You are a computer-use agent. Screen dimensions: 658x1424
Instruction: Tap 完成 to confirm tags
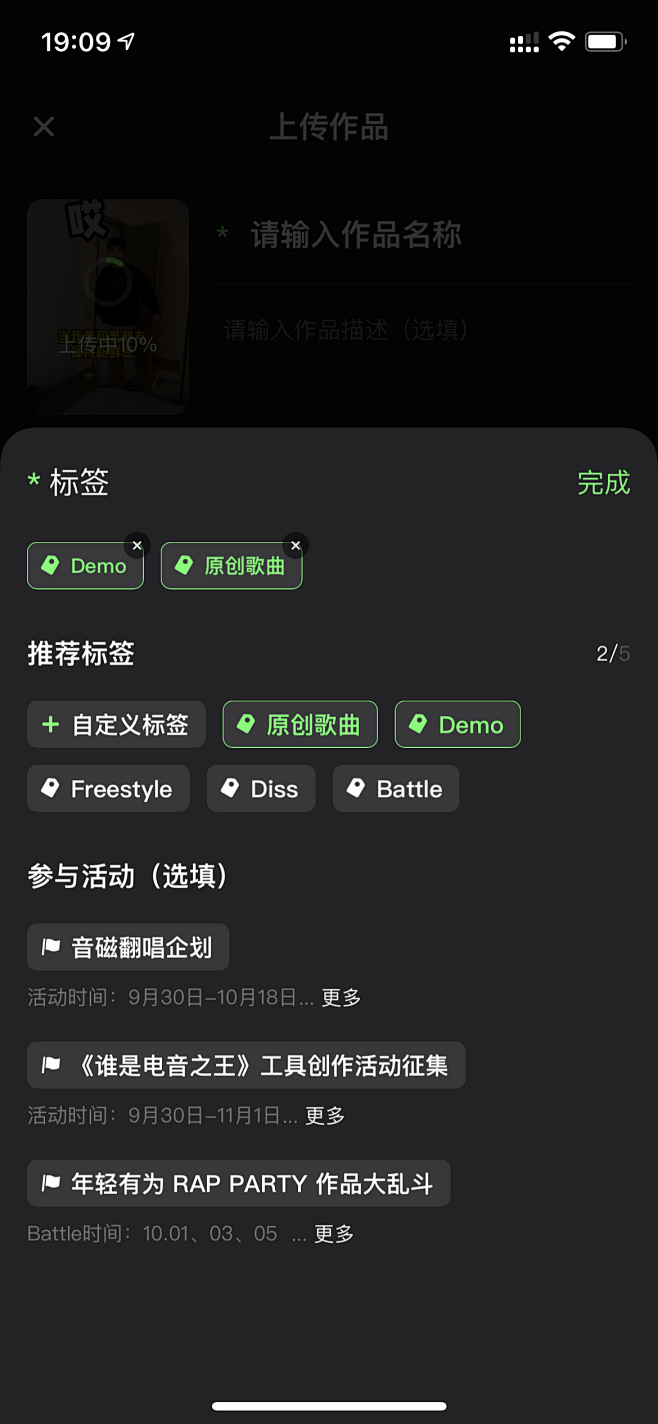tap(603, 483)
